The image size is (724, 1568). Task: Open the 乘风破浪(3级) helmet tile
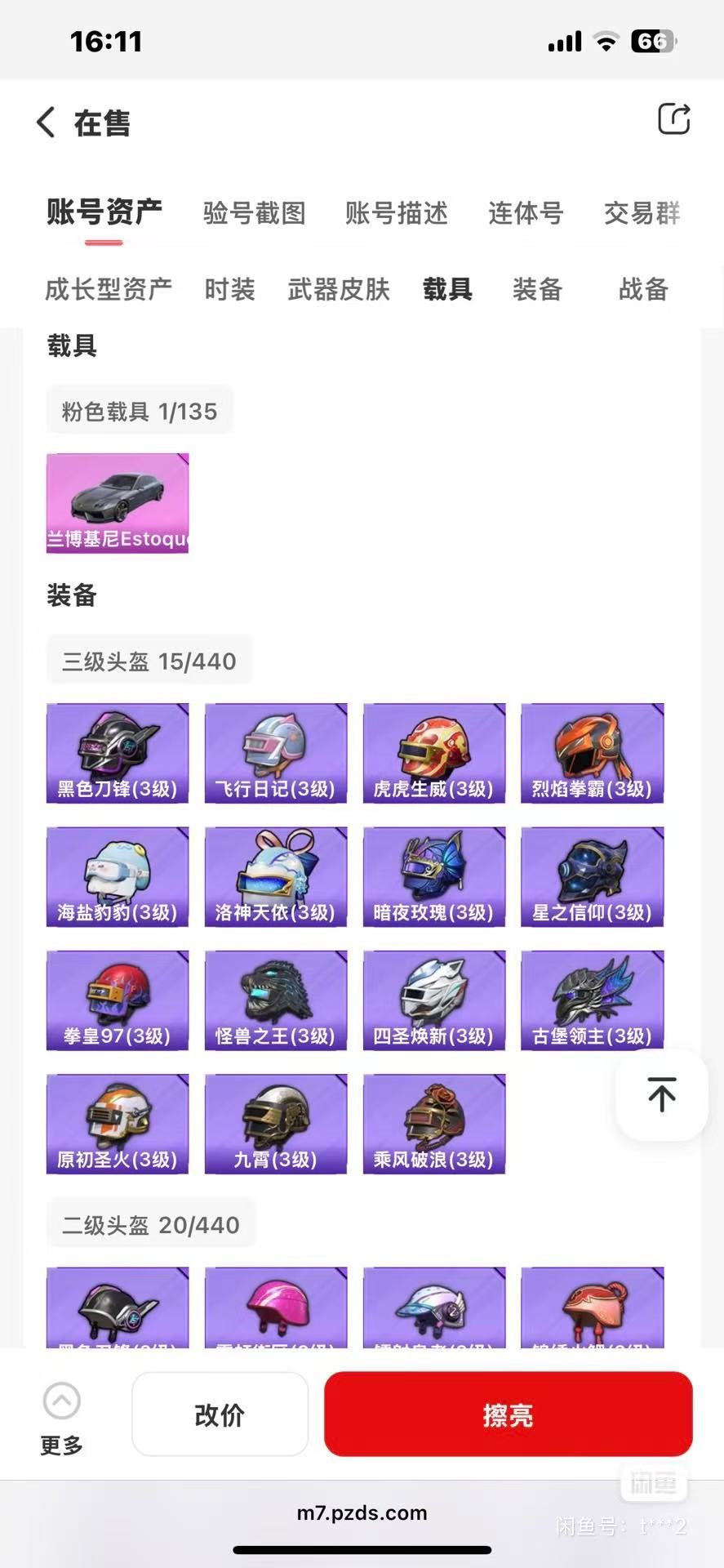(434, 1124)
